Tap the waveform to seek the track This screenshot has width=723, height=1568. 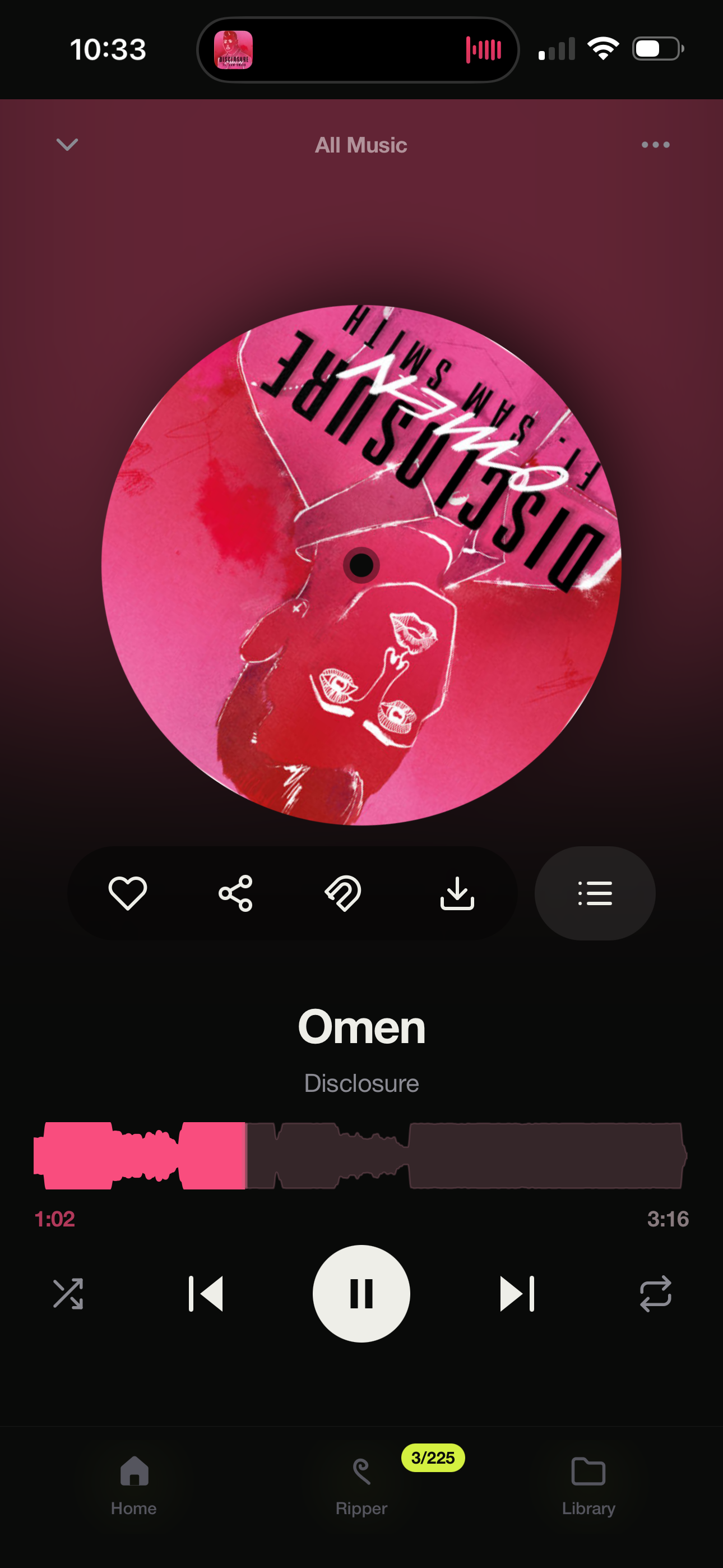pos(360,1155)
